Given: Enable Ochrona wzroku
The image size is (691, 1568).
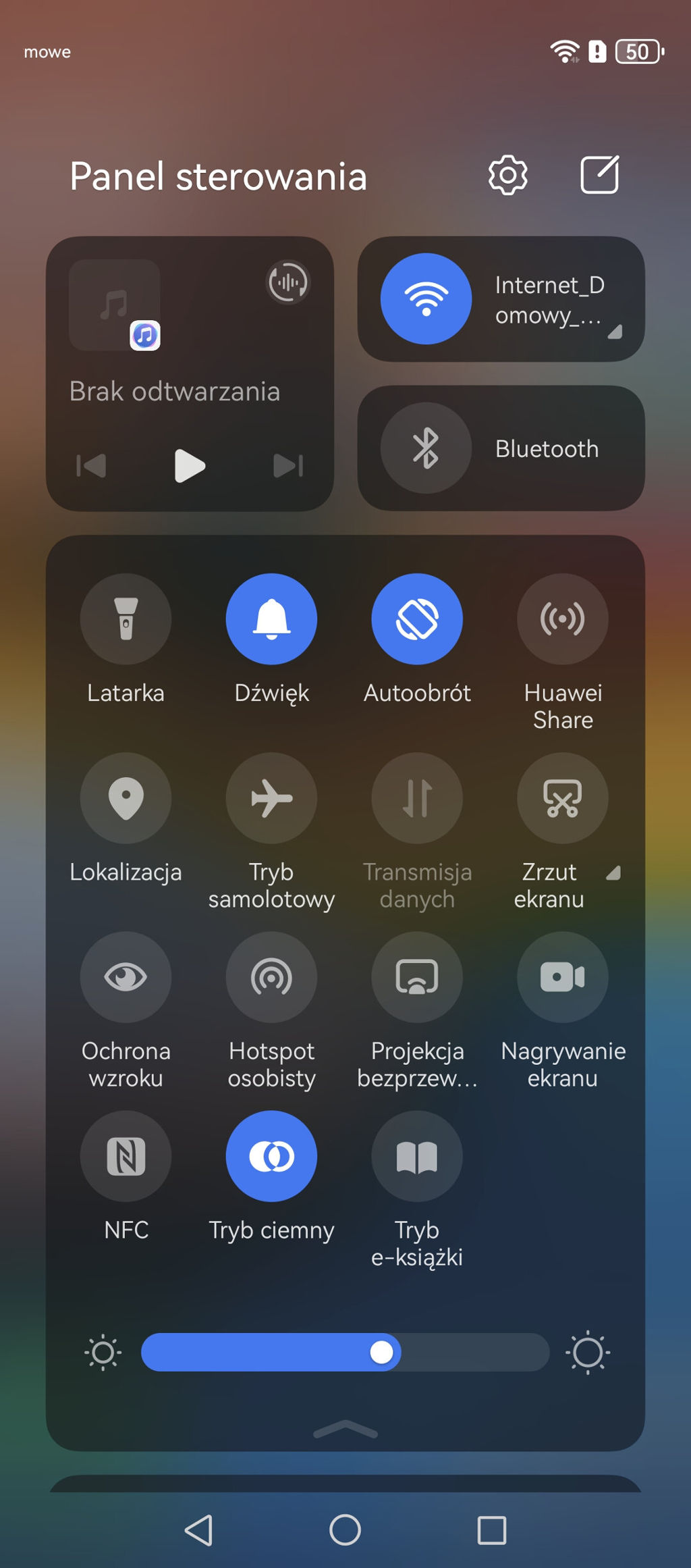Looking at the screenshot, I should (x=126, y=976).
